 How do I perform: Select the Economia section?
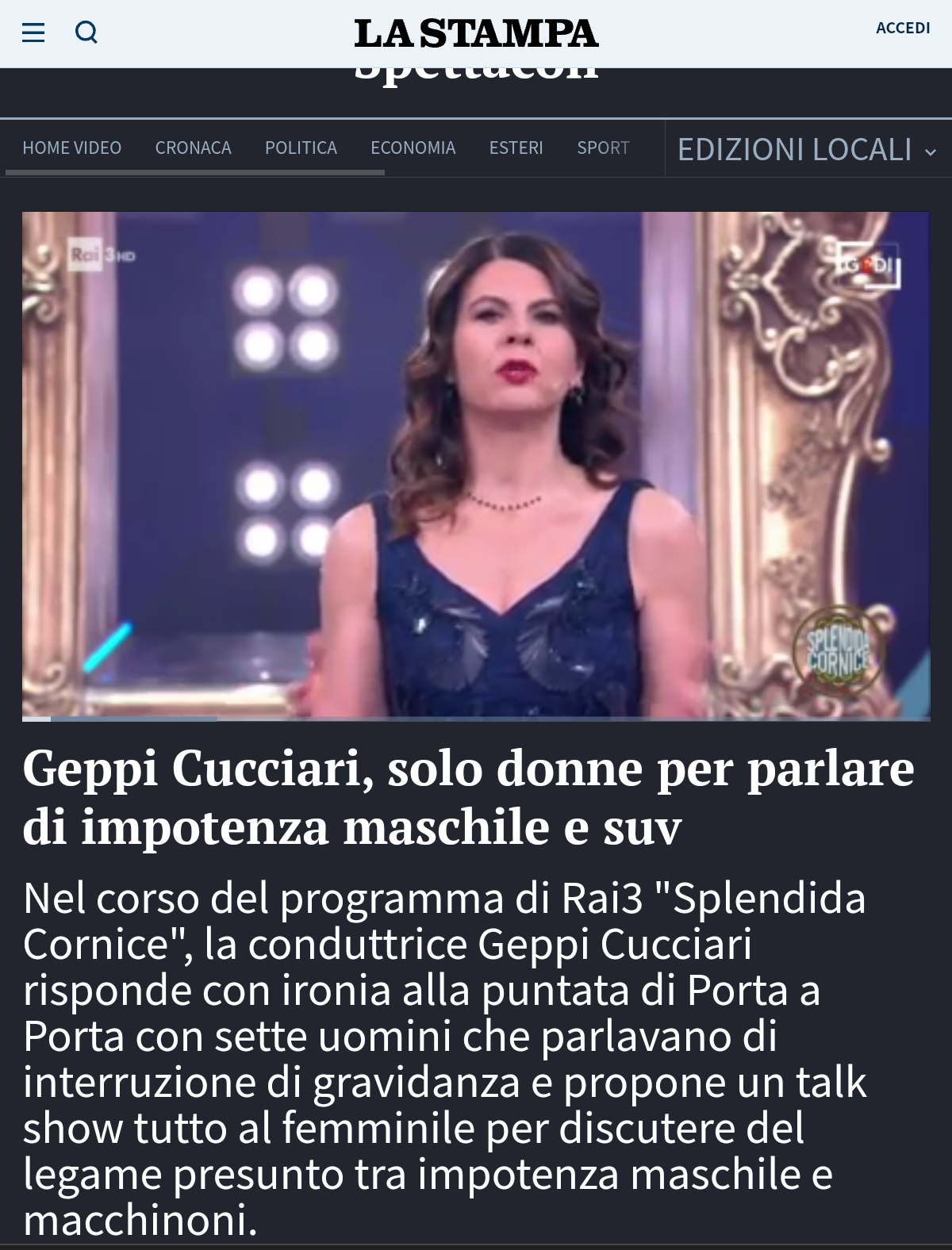pyautogui.click(x=413, y=148)
